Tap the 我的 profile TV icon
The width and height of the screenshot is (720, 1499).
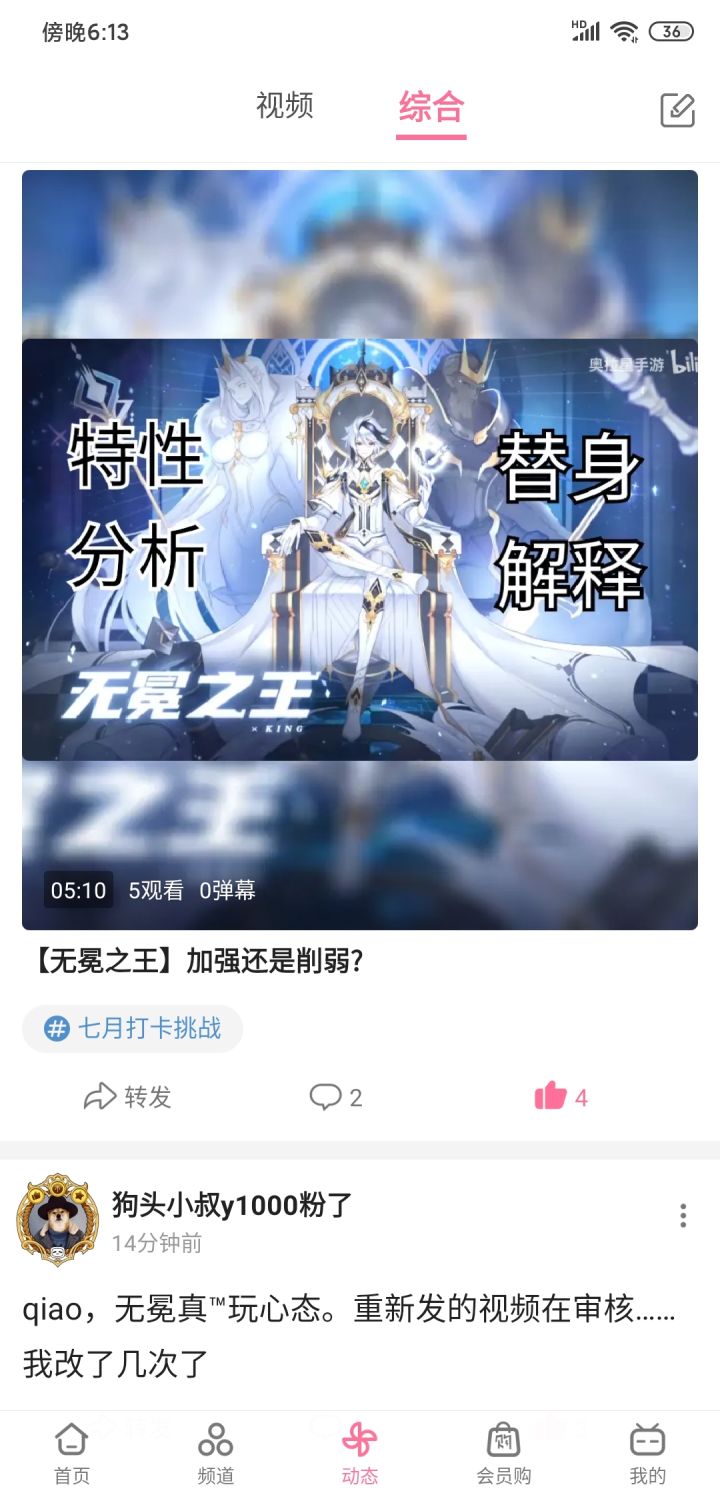point(648,1444)
